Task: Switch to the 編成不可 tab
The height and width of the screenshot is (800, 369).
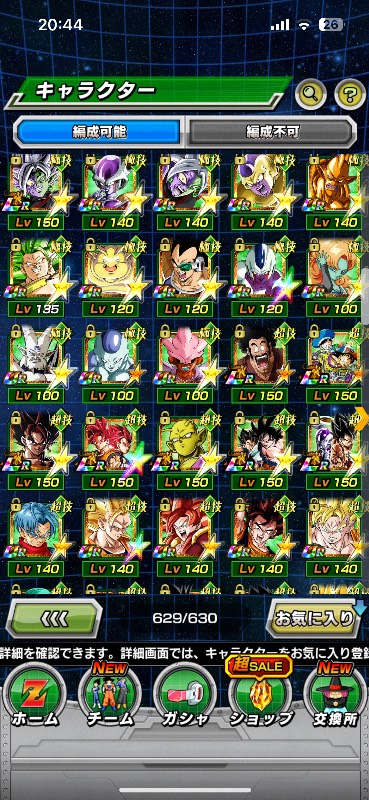Action: 272,132
